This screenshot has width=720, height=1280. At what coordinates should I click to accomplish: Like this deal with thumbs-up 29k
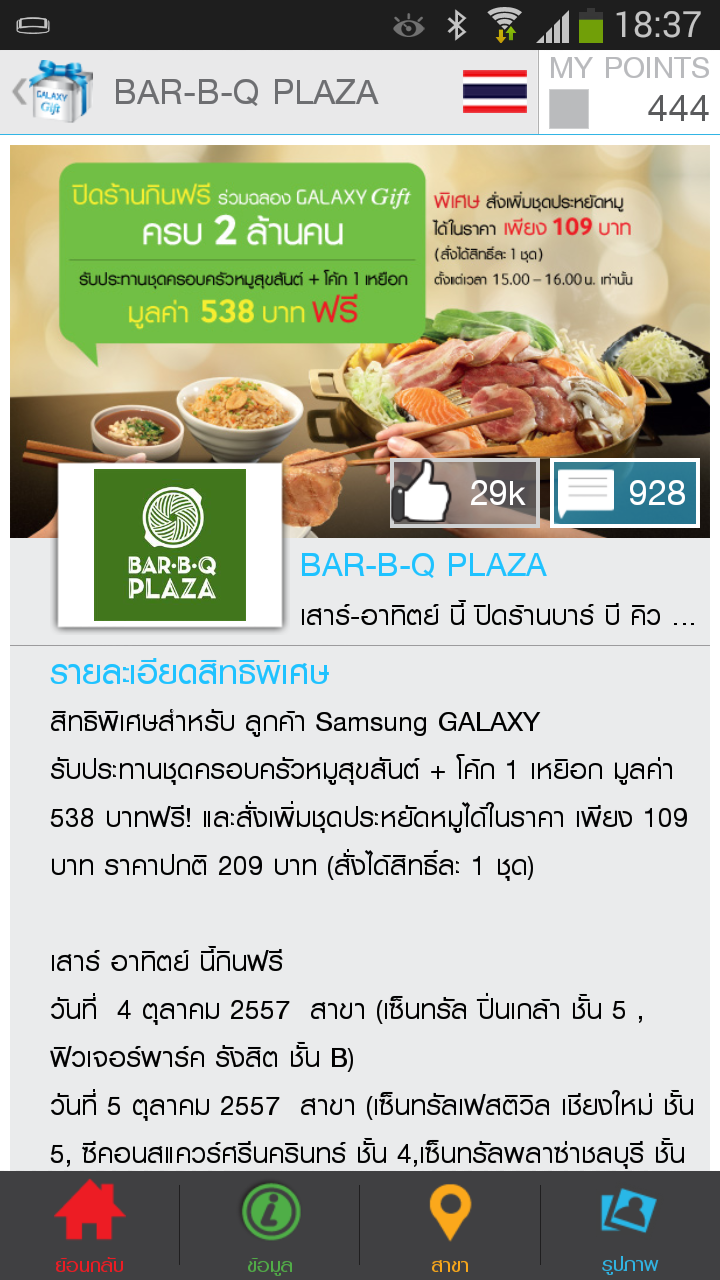[464, 493]
